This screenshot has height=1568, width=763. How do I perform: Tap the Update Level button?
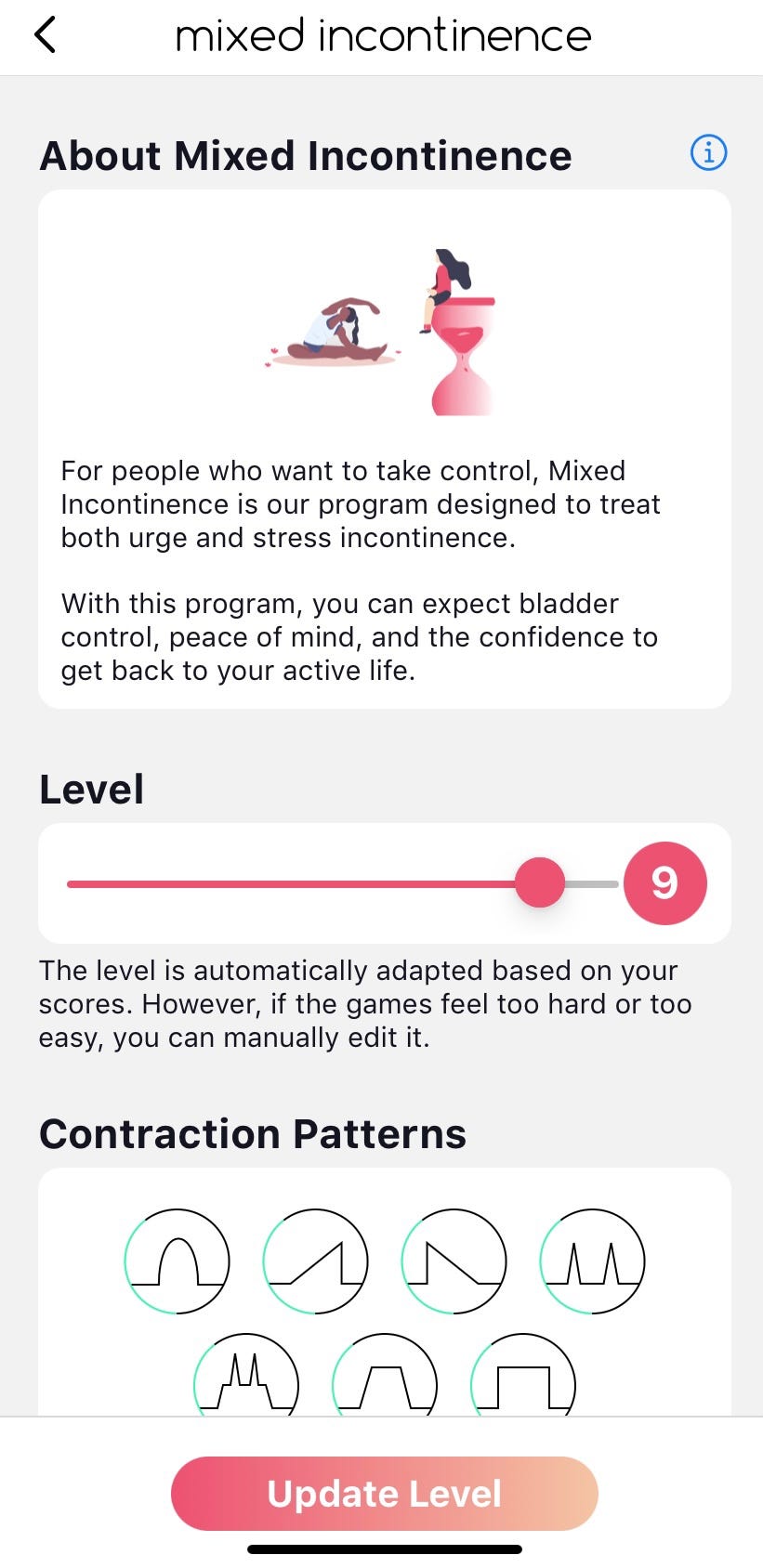[384, 1493]
